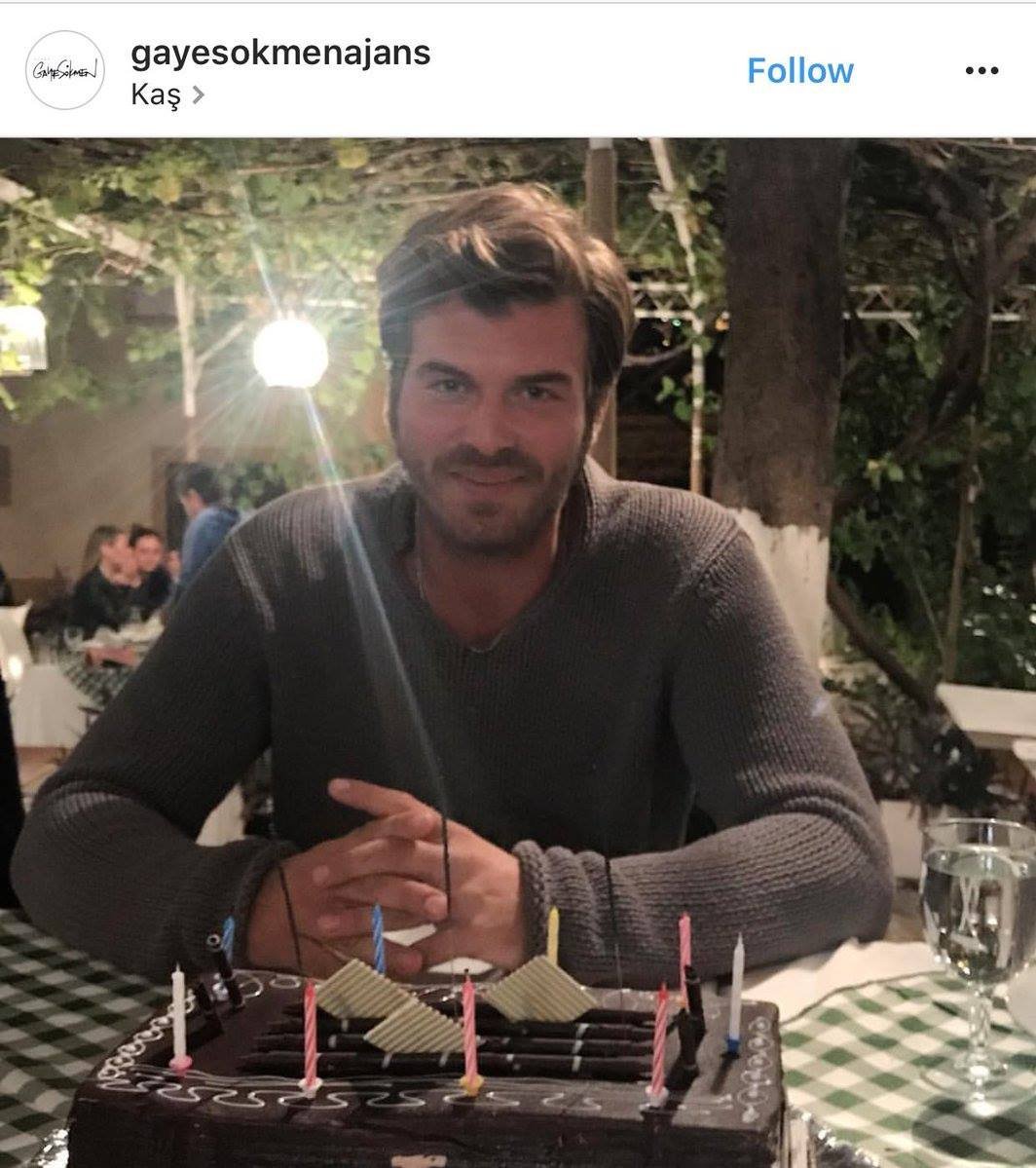Follow gayesokmenajans account
1036x1168 pixels.
coord(799,71)
